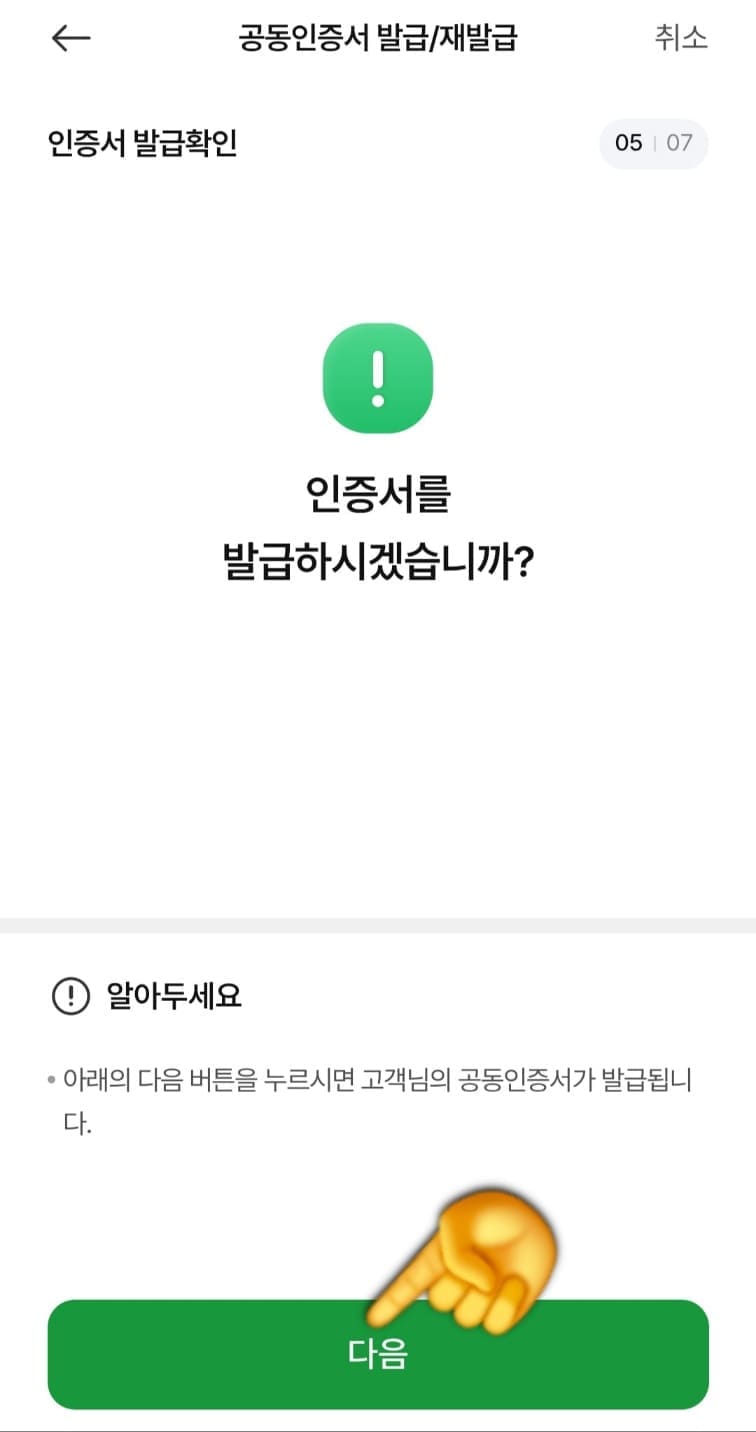Select the green rounded alert badge
The width and height of the screenshot is (756, 1432).
pyautogui.click(x=378, y=380)
